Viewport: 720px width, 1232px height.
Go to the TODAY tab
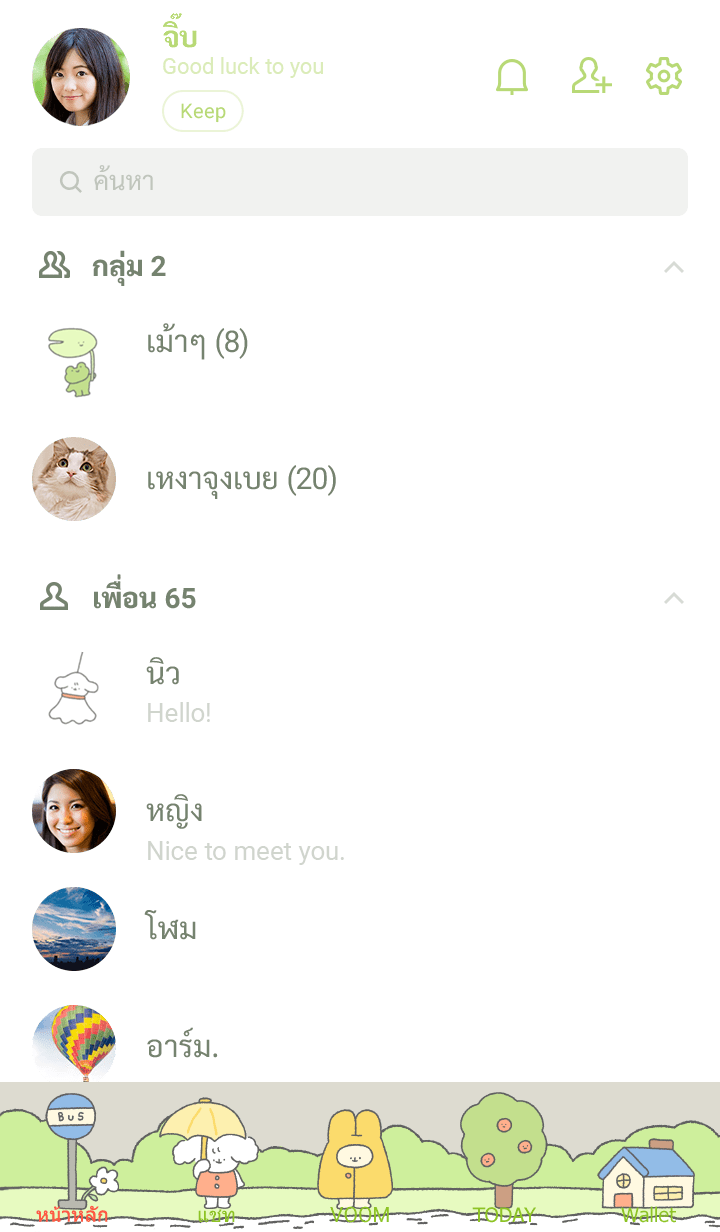click(x=504, y=1160)
